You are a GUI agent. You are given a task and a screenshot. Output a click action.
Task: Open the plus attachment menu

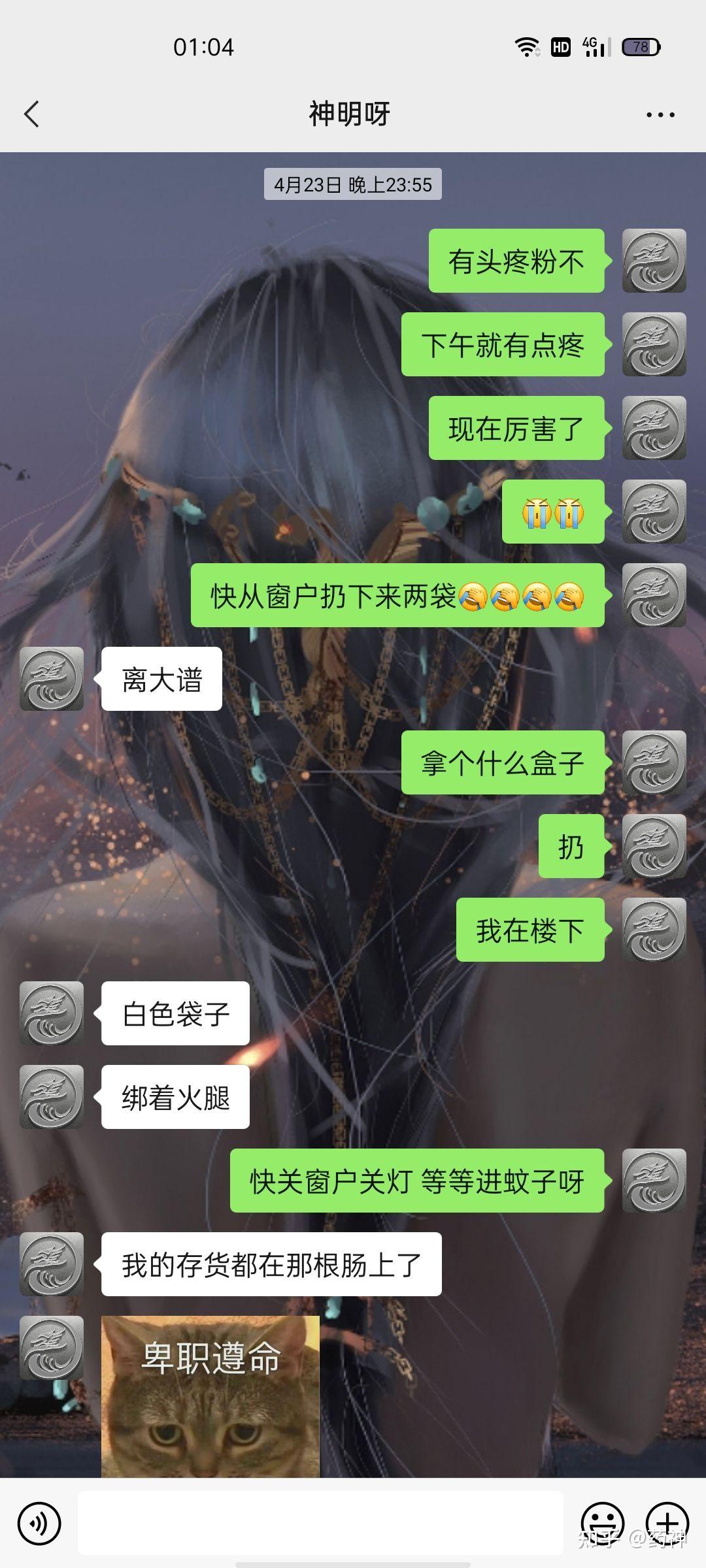[x=667, y=1524]
